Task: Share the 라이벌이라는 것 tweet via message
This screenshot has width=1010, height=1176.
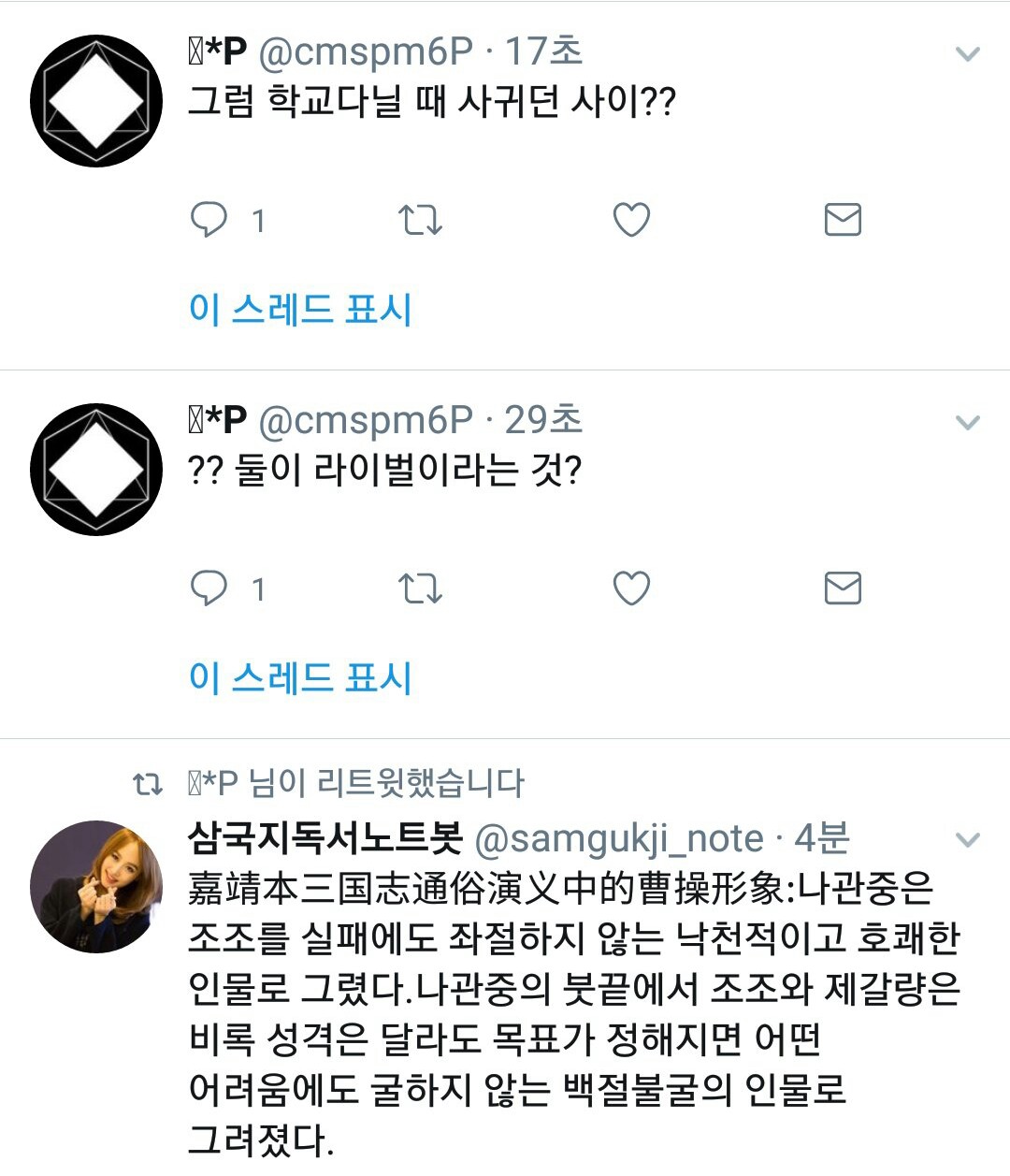Action: [x=843, y=588]
